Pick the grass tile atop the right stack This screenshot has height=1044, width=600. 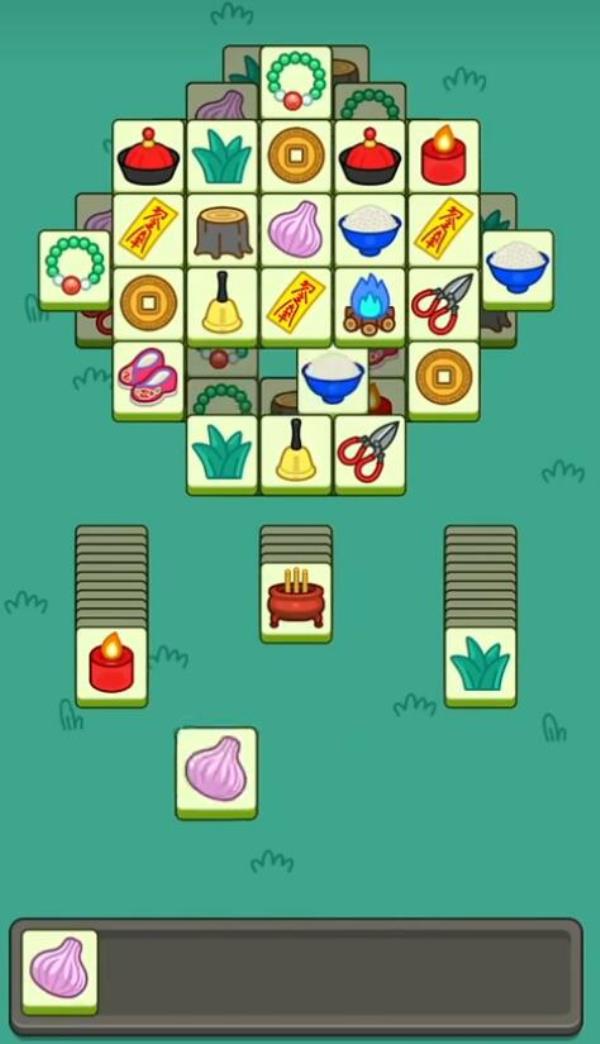pos(480,663)
